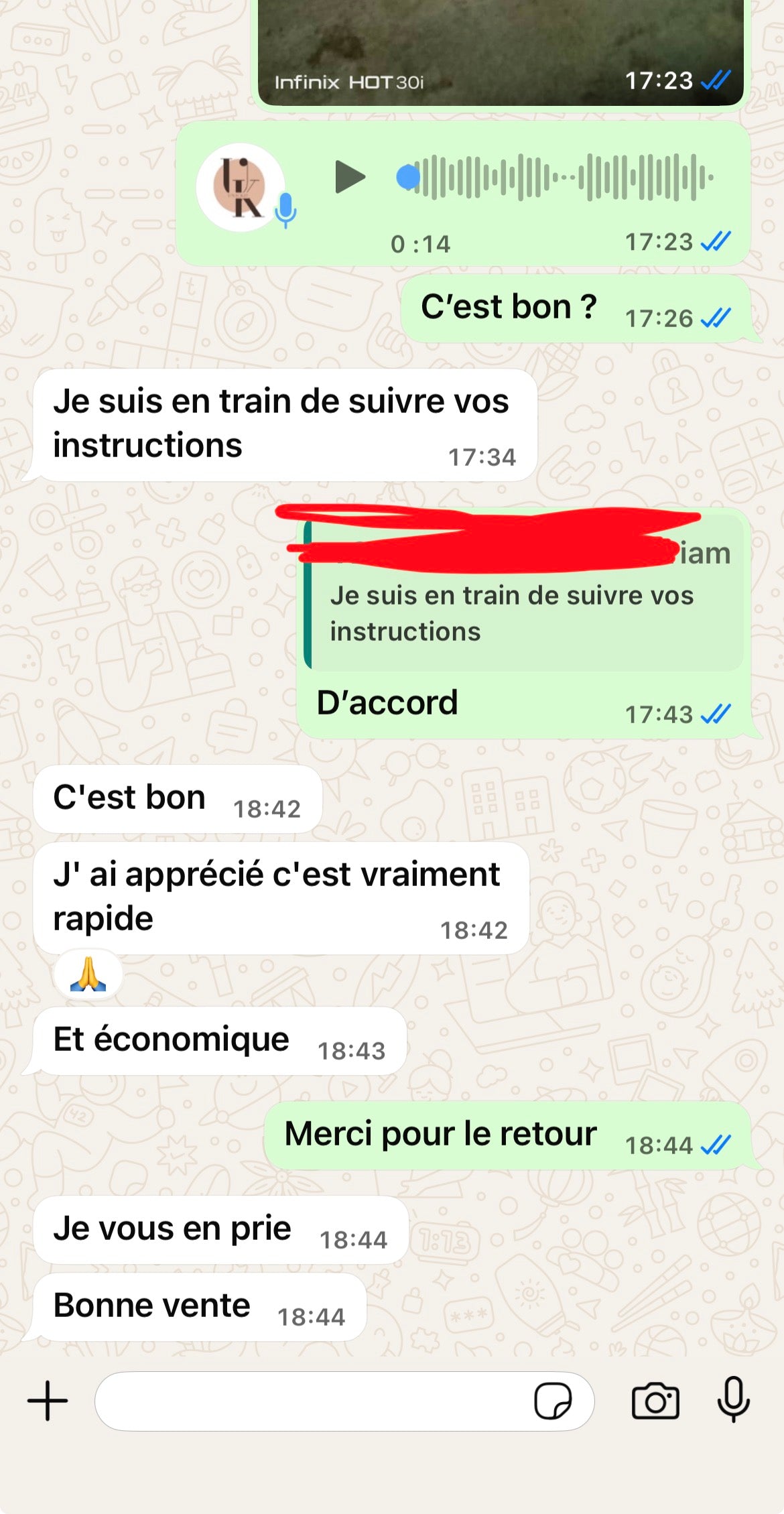Open the sticker picker in the message field
The height and width of the screenshot is (1514, 784).
(x=556, y=1402)
